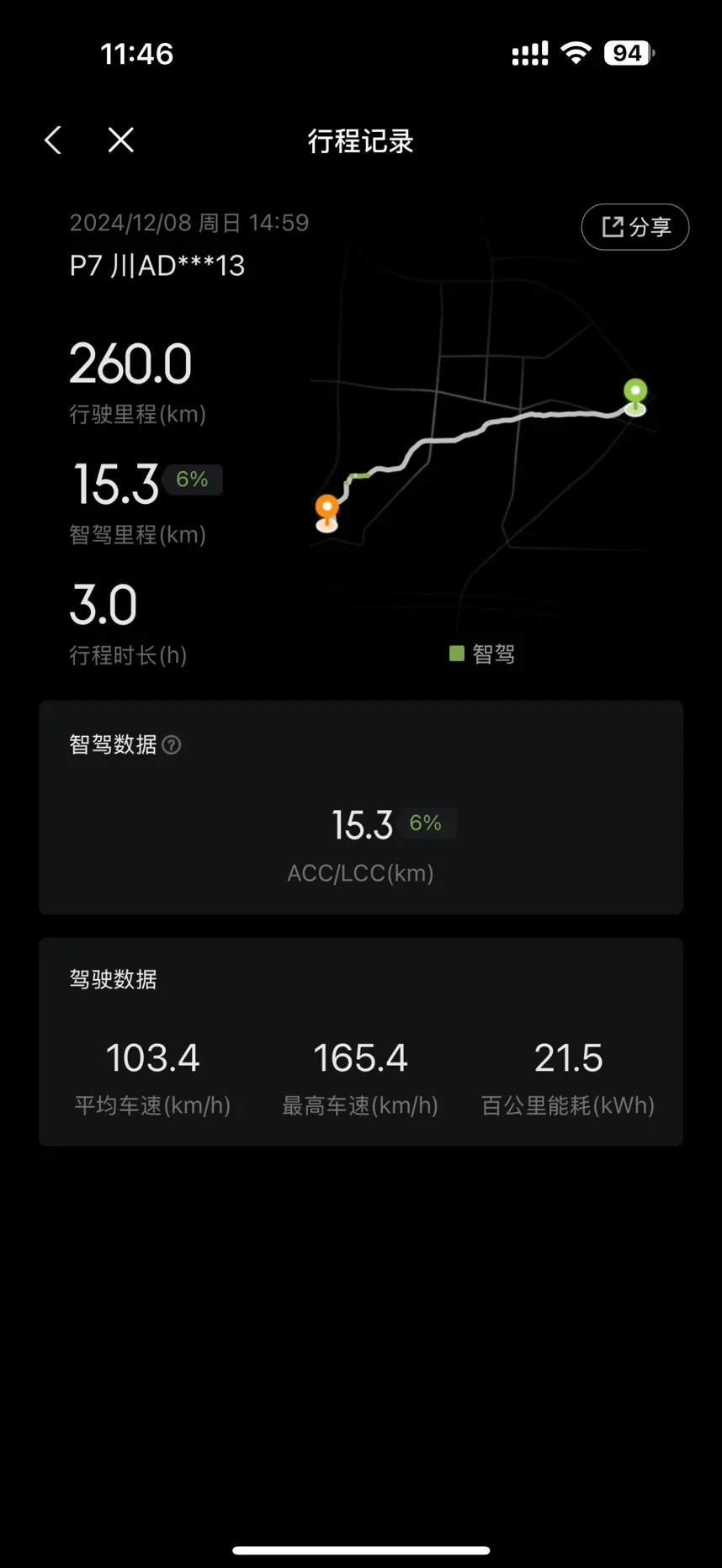This screenshot has height=1568, width=722.
Task: Close the trip record page
Action: (x=121, y=140)
